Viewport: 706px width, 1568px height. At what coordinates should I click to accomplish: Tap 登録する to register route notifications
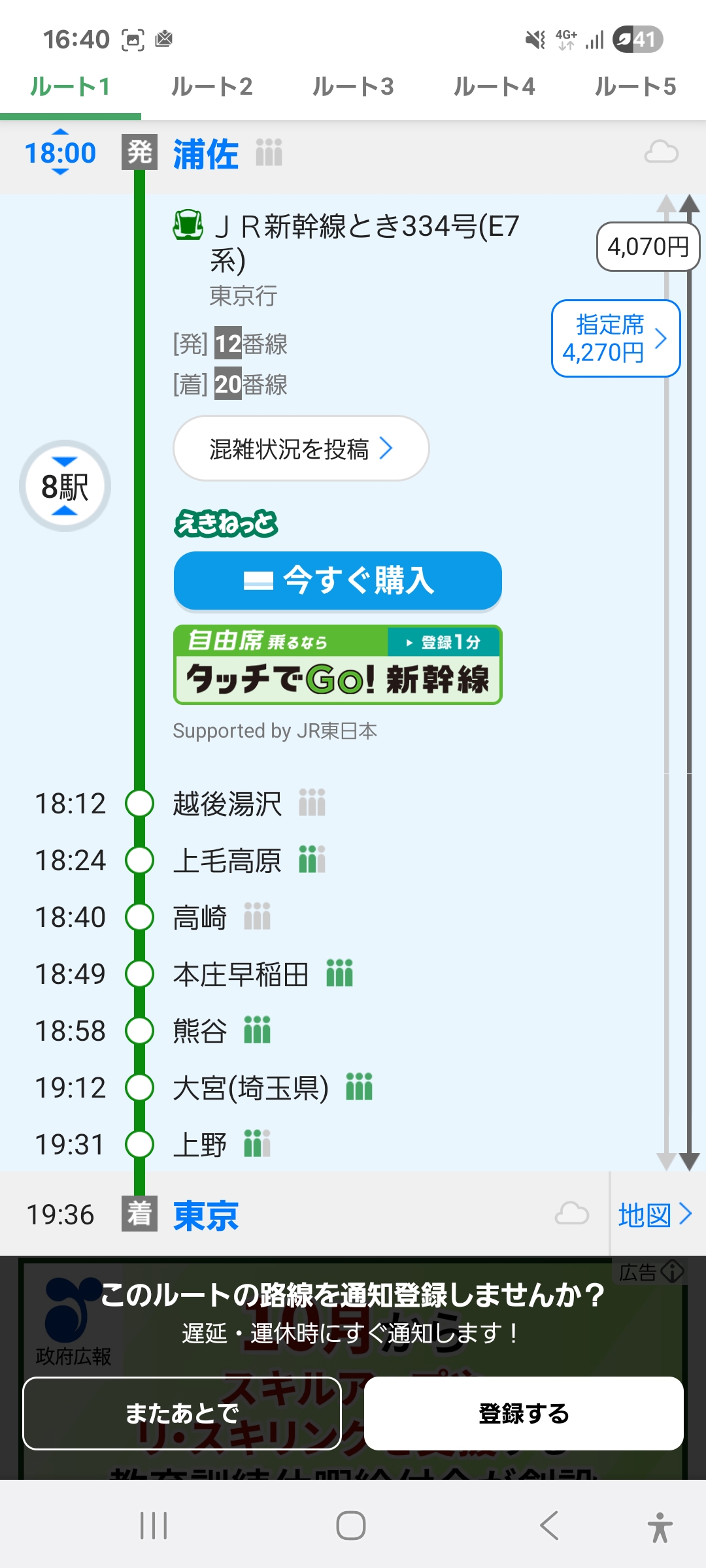(x=524, y=1414)
